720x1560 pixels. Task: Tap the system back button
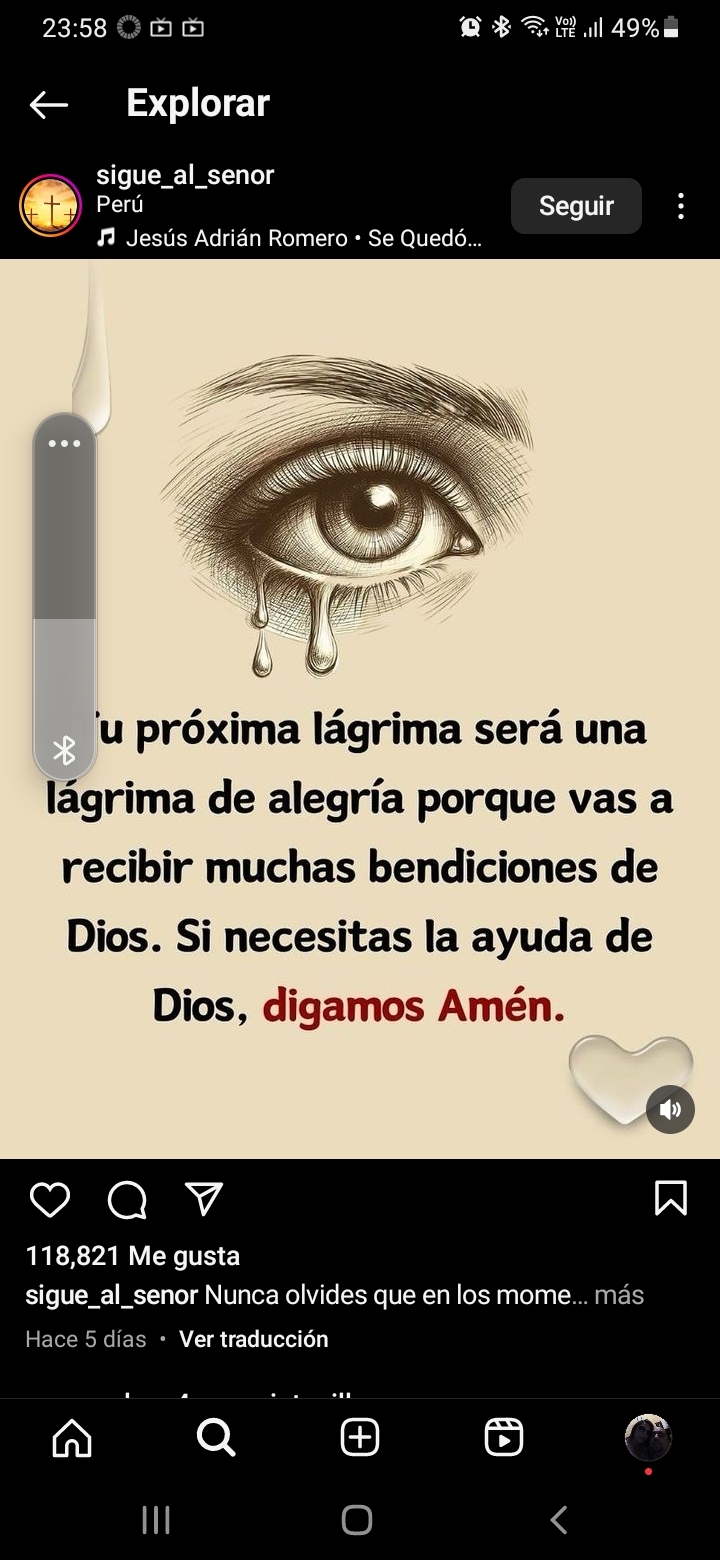(559, 1520)
